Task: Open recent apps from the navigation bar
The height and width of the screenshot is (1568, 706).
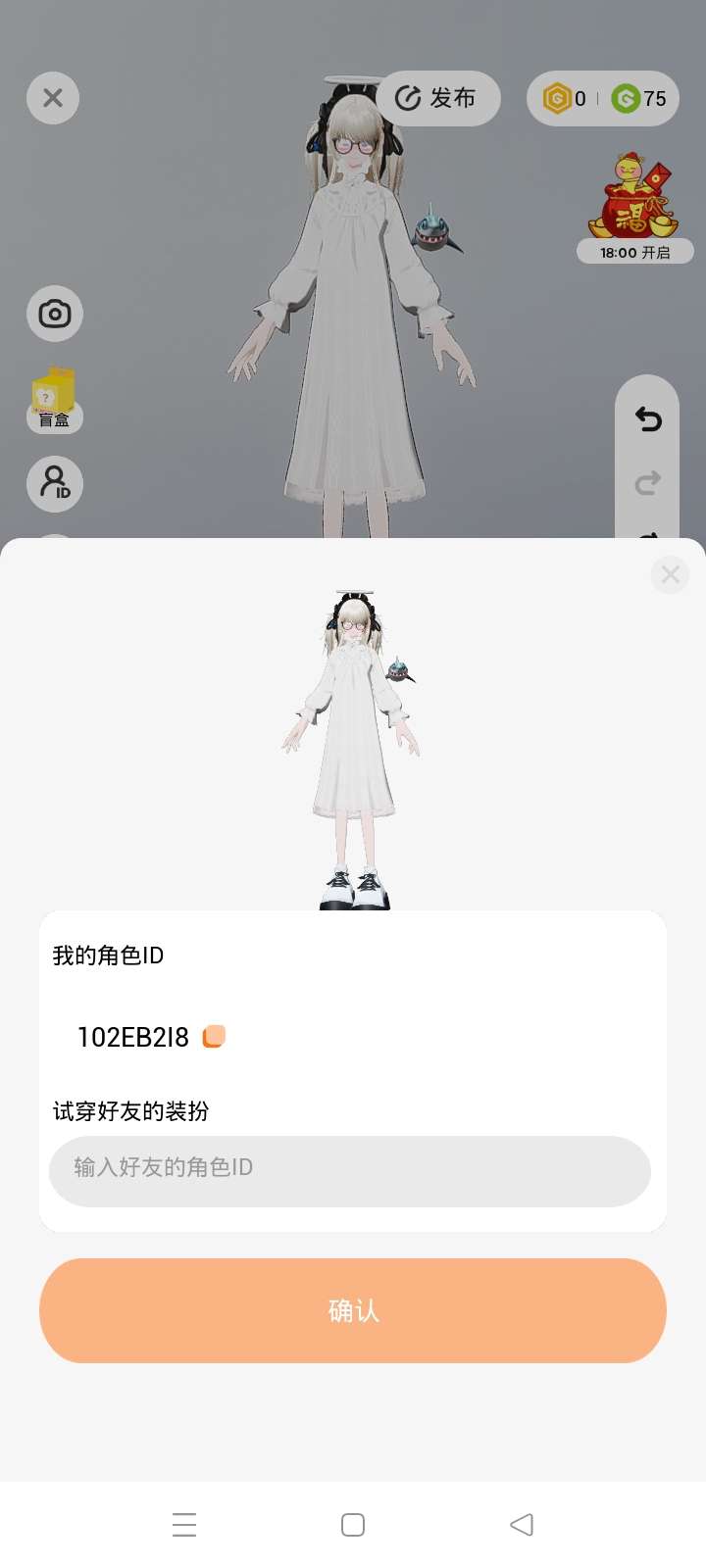Action: coord(184,1524)
